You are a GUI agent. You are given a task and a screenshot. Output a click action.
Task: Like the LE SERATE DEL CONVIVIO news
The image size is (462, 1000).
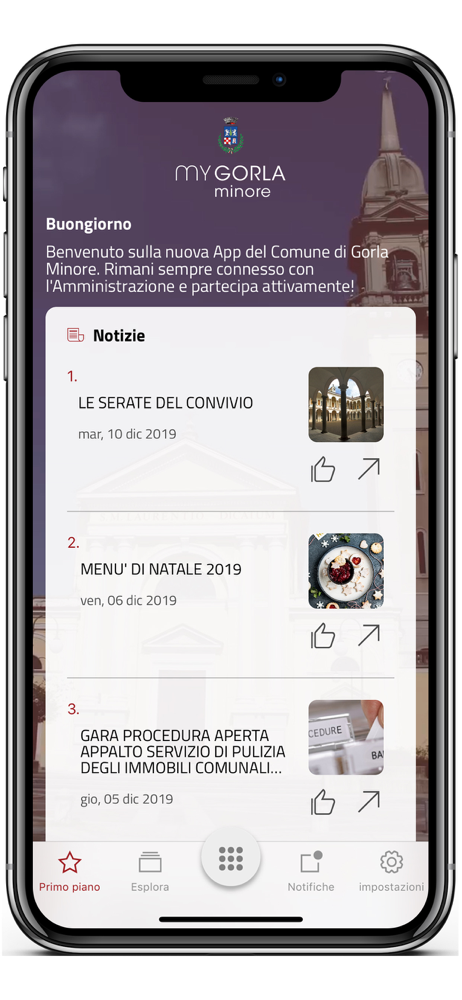coord(323,470)
